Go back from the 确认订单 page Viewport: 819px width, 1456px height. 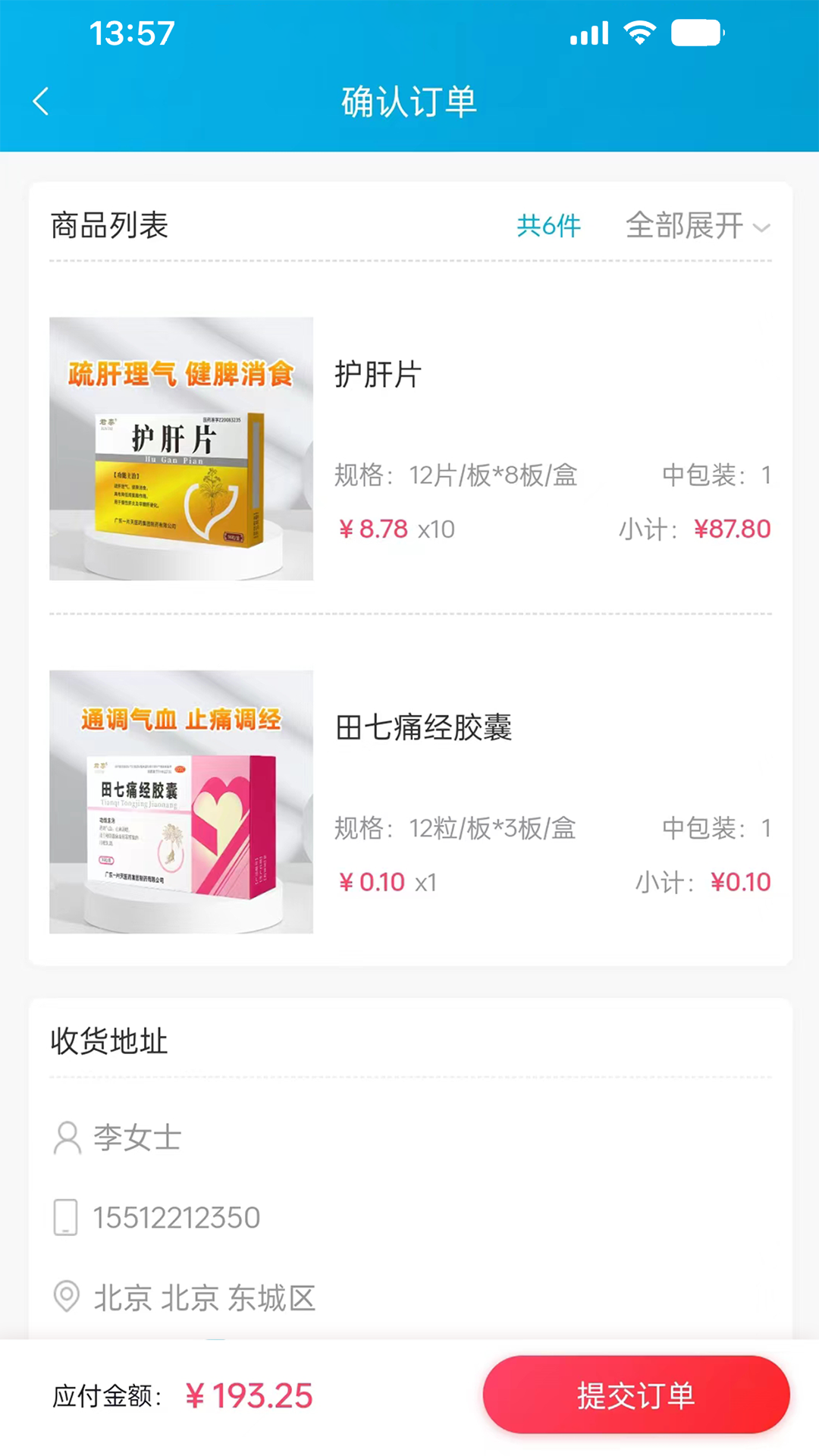[x=42, y=102]
